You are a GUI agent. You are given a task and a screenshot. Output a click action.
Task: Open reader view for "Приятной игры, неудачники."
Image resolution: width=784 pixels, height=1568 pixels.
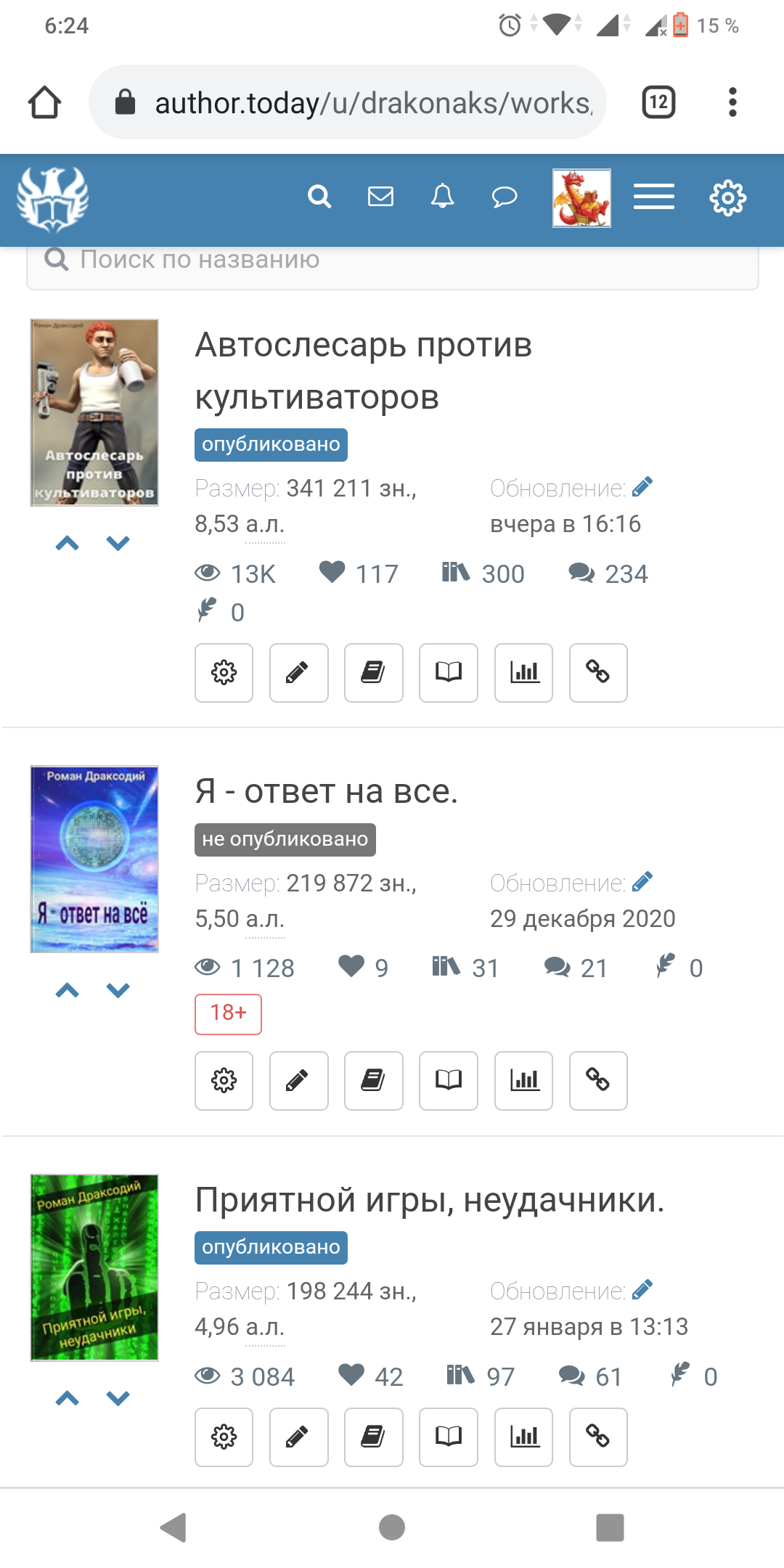(x=448, y=1437)
